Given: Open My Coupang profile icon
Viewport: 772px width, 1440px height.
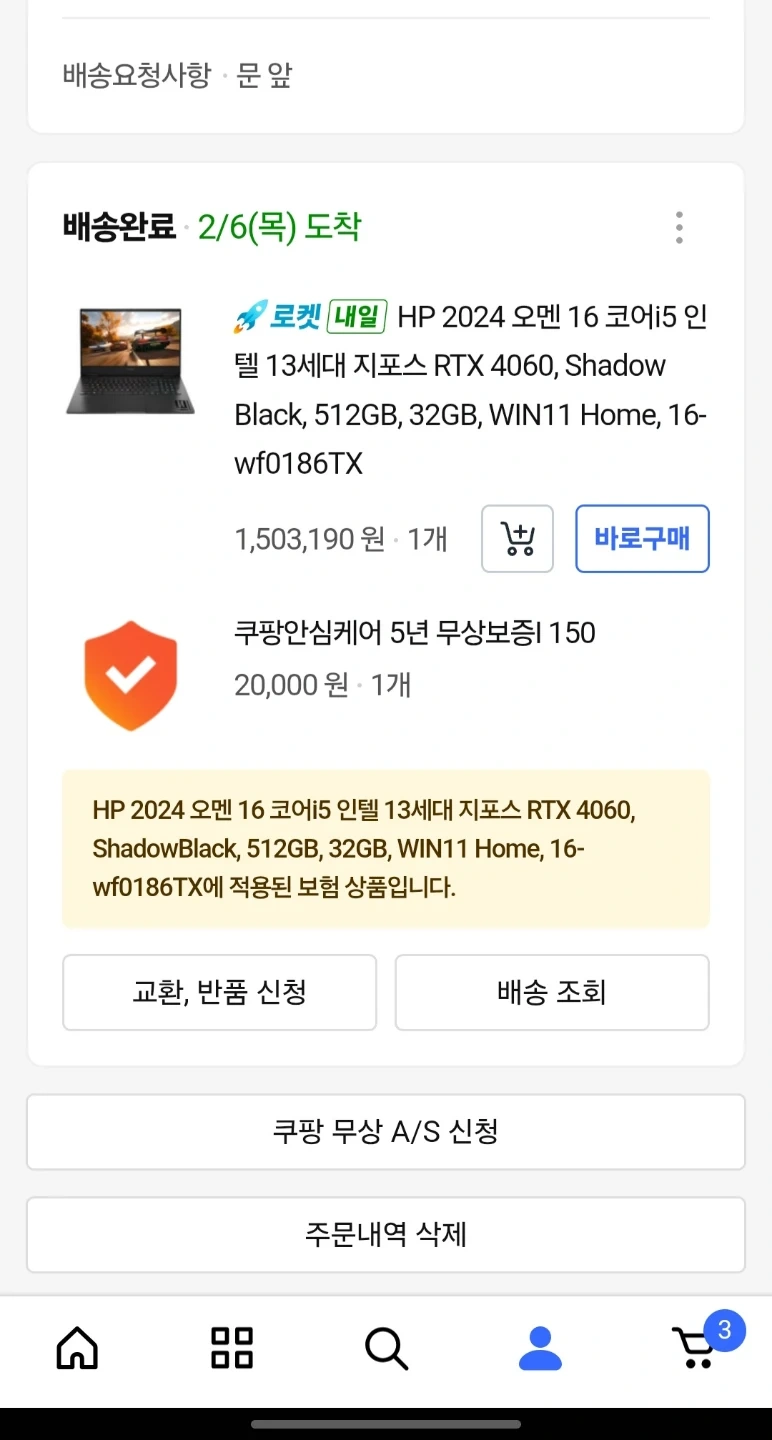Looking at the screenshot, I should click(x=540, y=1349).
